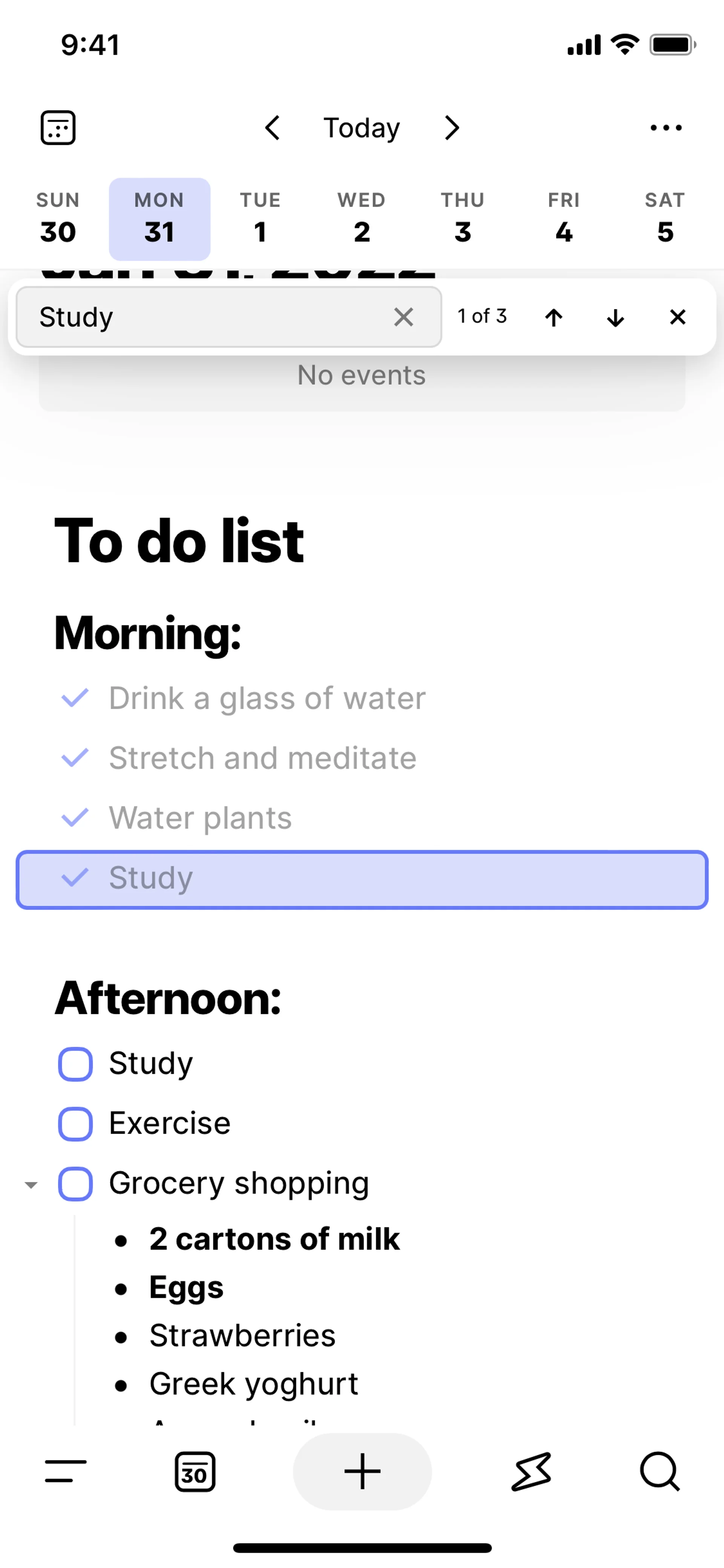Open the three-dot overflow menu
The image size is (724, 1568).
pos(666,128)
